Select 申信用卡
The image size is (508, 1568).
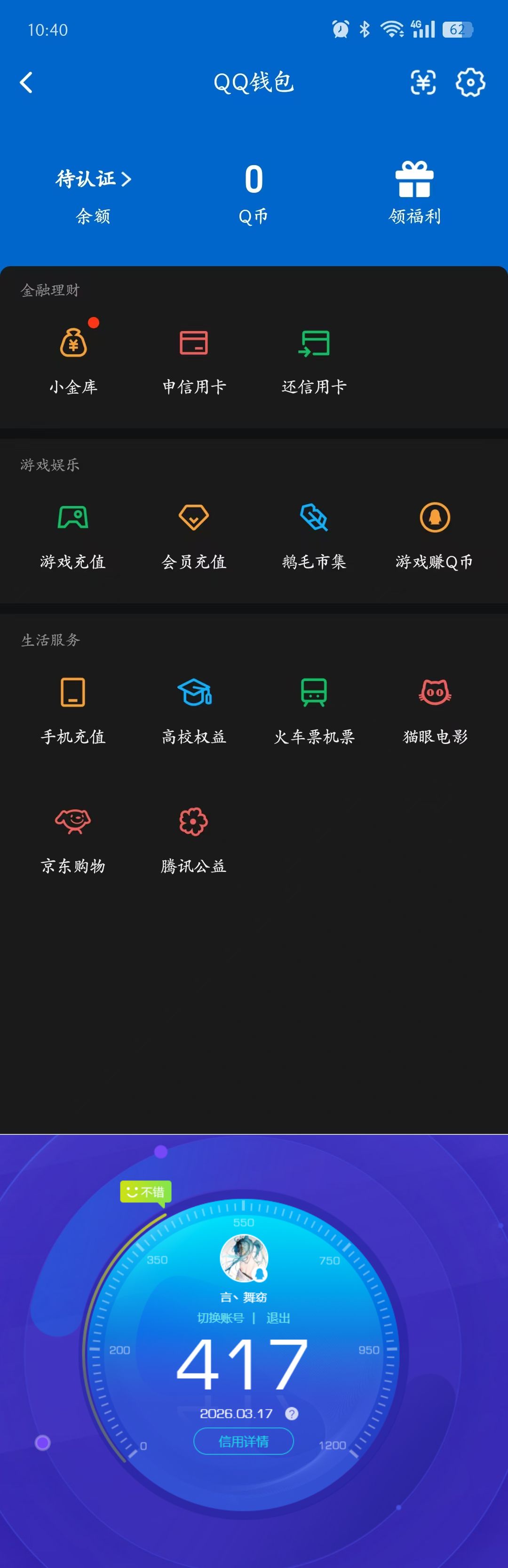194,359
